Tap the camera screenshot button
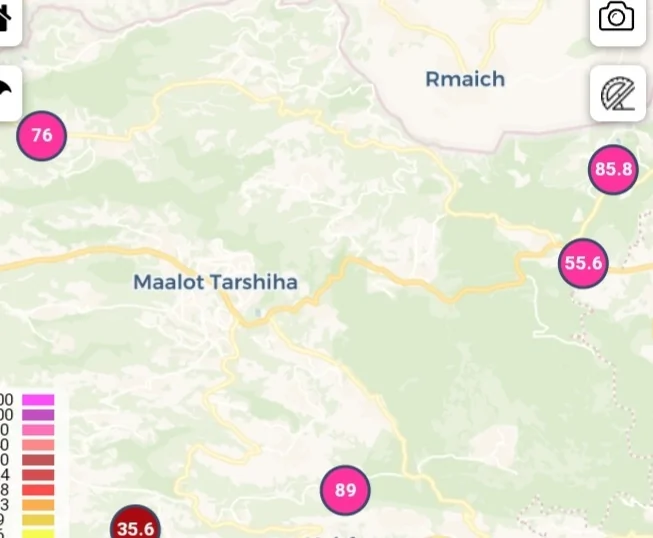The height and width of the screenshot is (538, 653). (617, 18)
